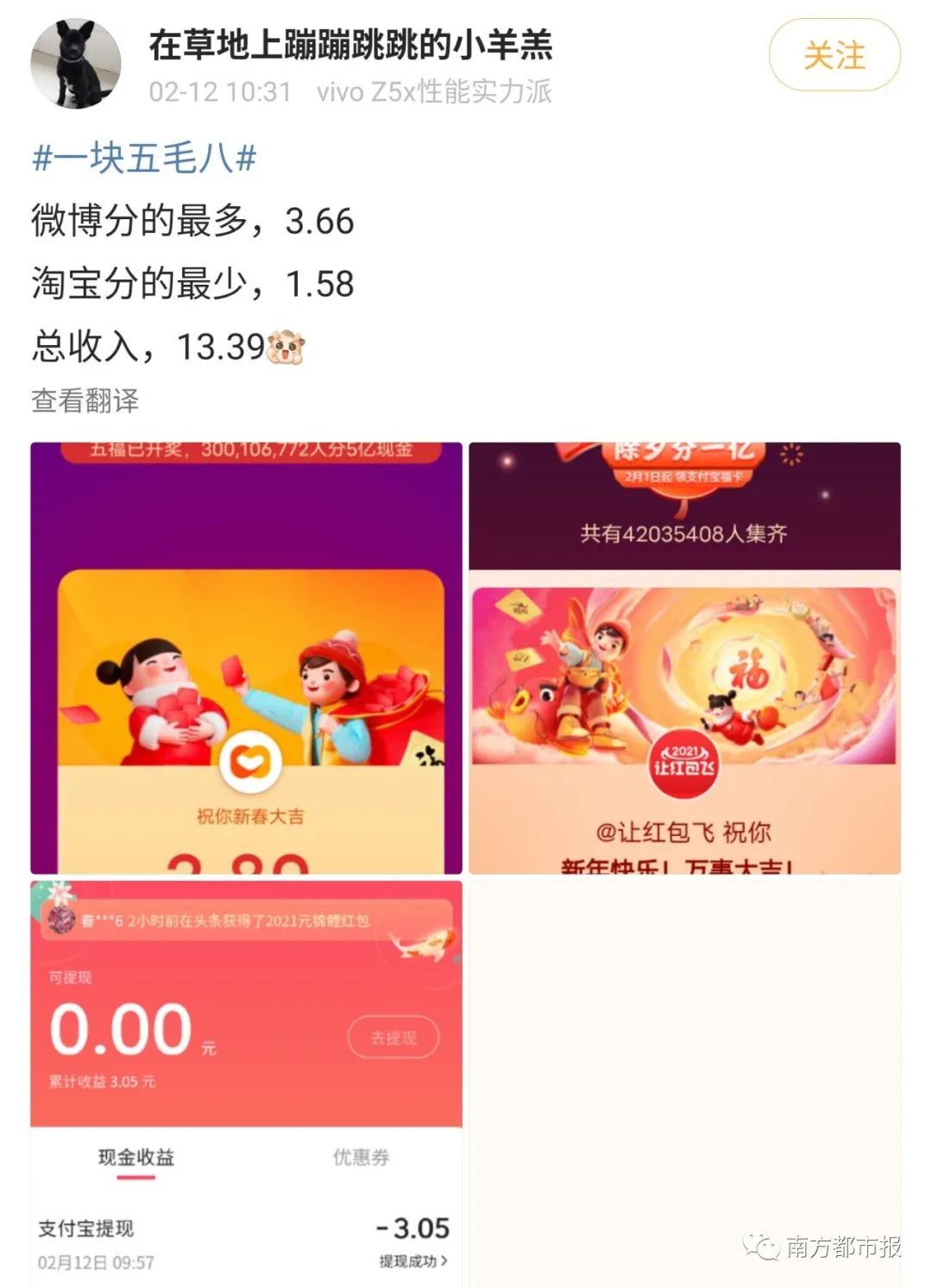This screenshot has height=1288, width=932.
Task: Tap 查看翻译 to translate the post
Action: [85, 400]
